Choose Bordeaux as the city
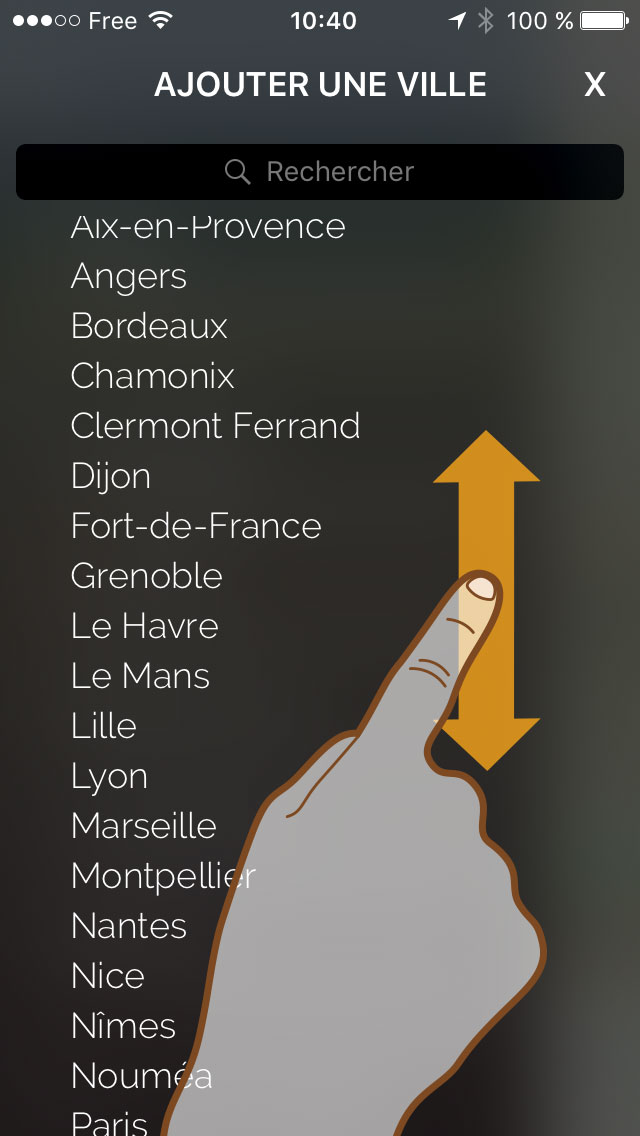Screen dimensions: 640x1136 coord(149,326)
